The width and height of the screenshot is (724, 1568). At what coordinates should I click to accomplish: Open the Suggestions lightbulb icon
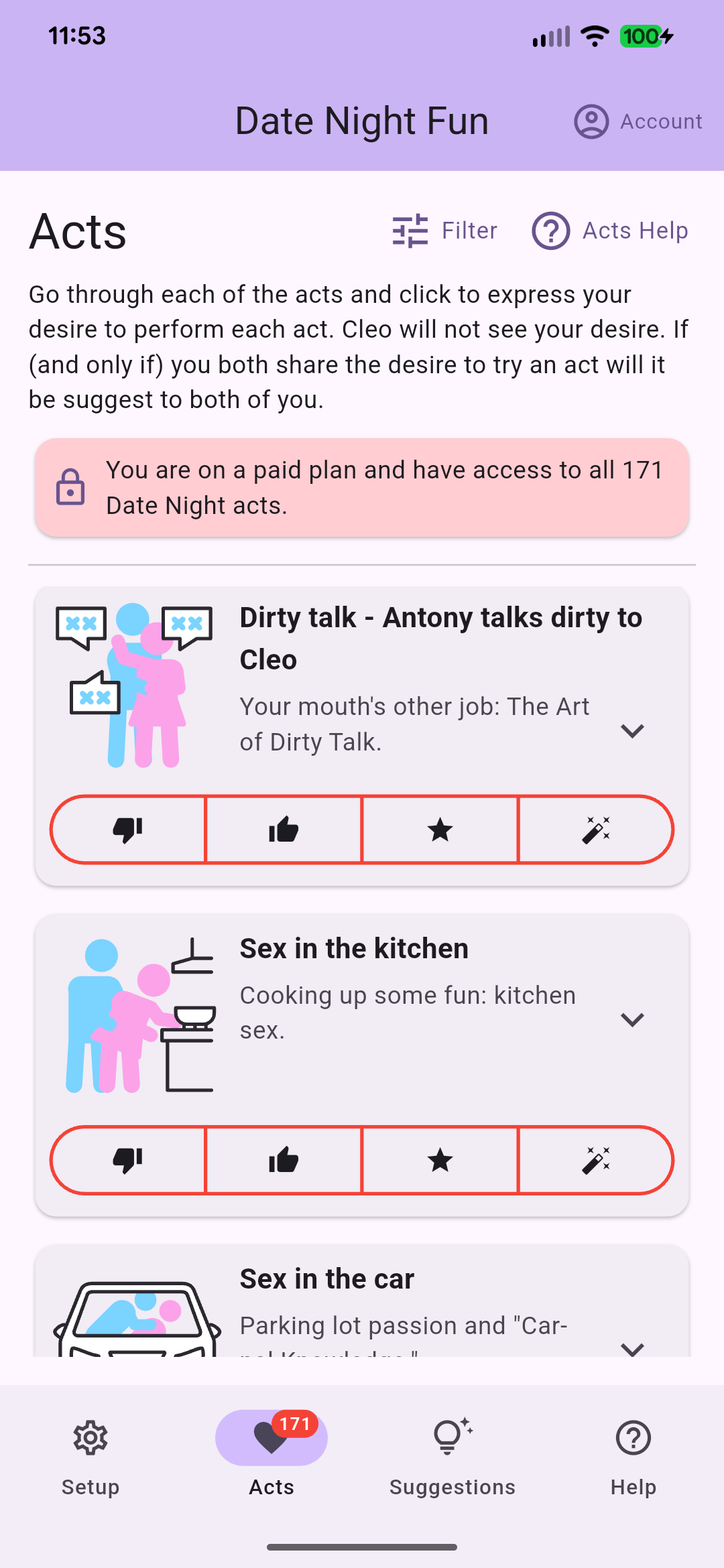click(450, 1437)
